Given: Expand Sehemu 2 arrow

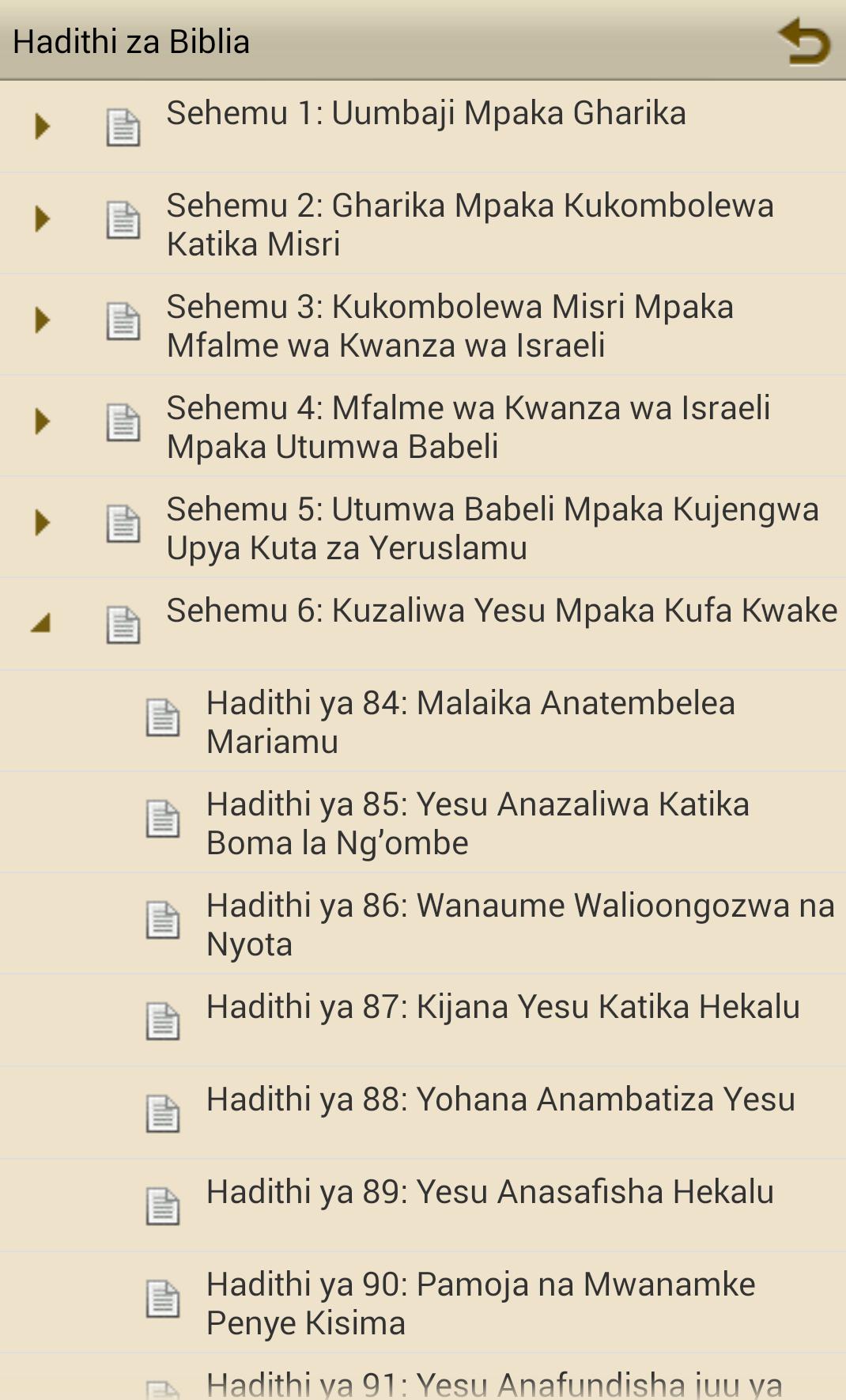Looking at the screenshot, I should click(42, 219).
